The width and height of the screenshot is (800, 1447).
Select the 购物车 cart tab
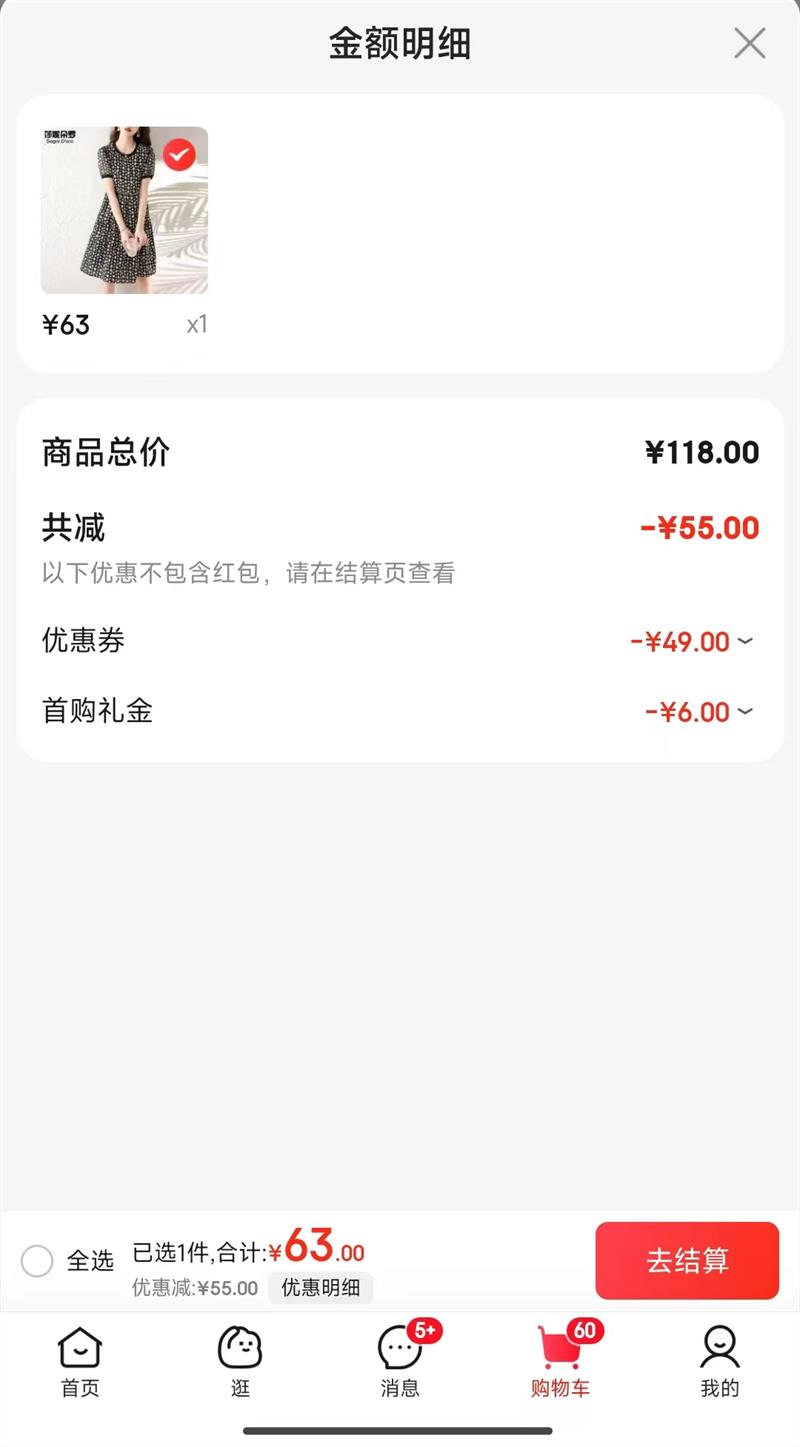(560, 1362)
